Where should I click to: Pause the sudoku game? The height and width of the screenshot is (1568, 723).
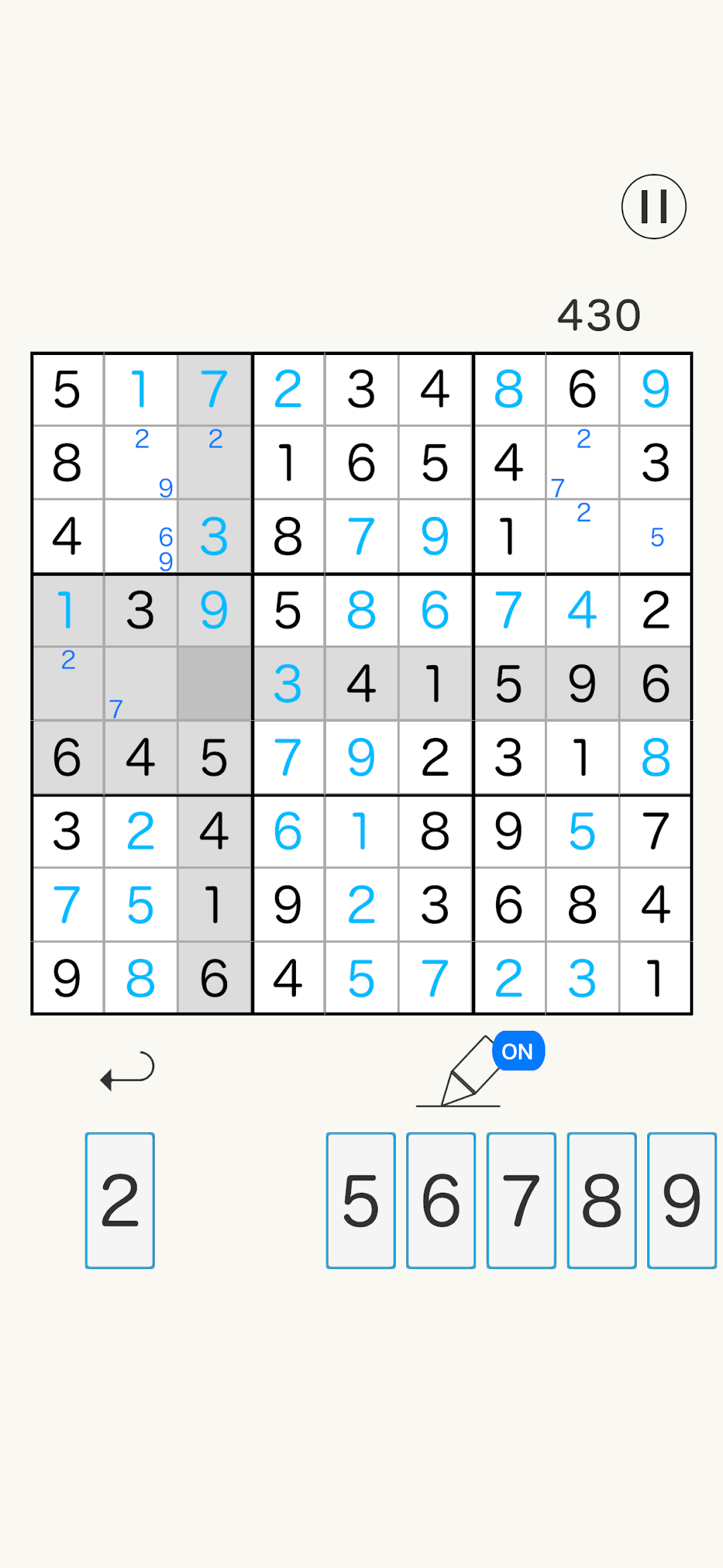tap(653, 206)
